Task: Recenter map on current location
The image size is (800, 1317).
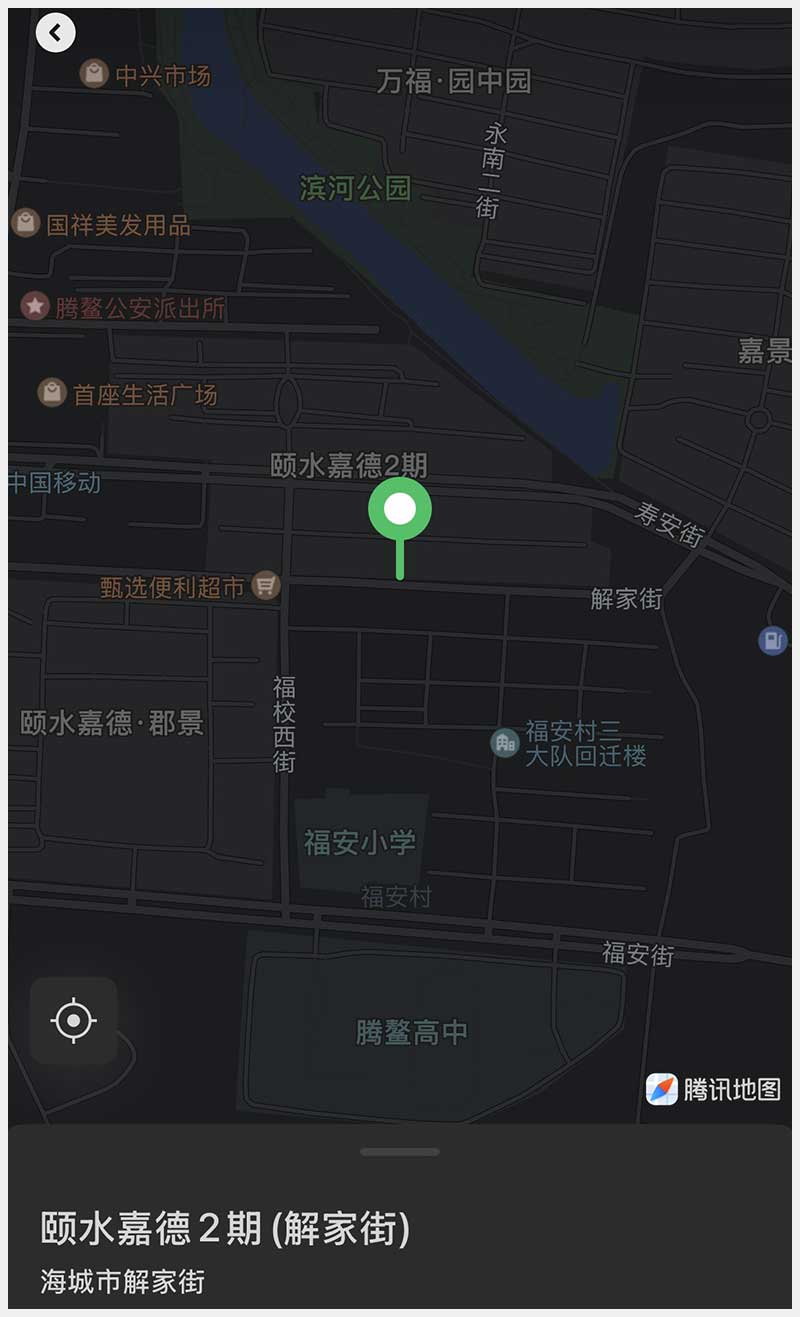Action: (74, 1021)
